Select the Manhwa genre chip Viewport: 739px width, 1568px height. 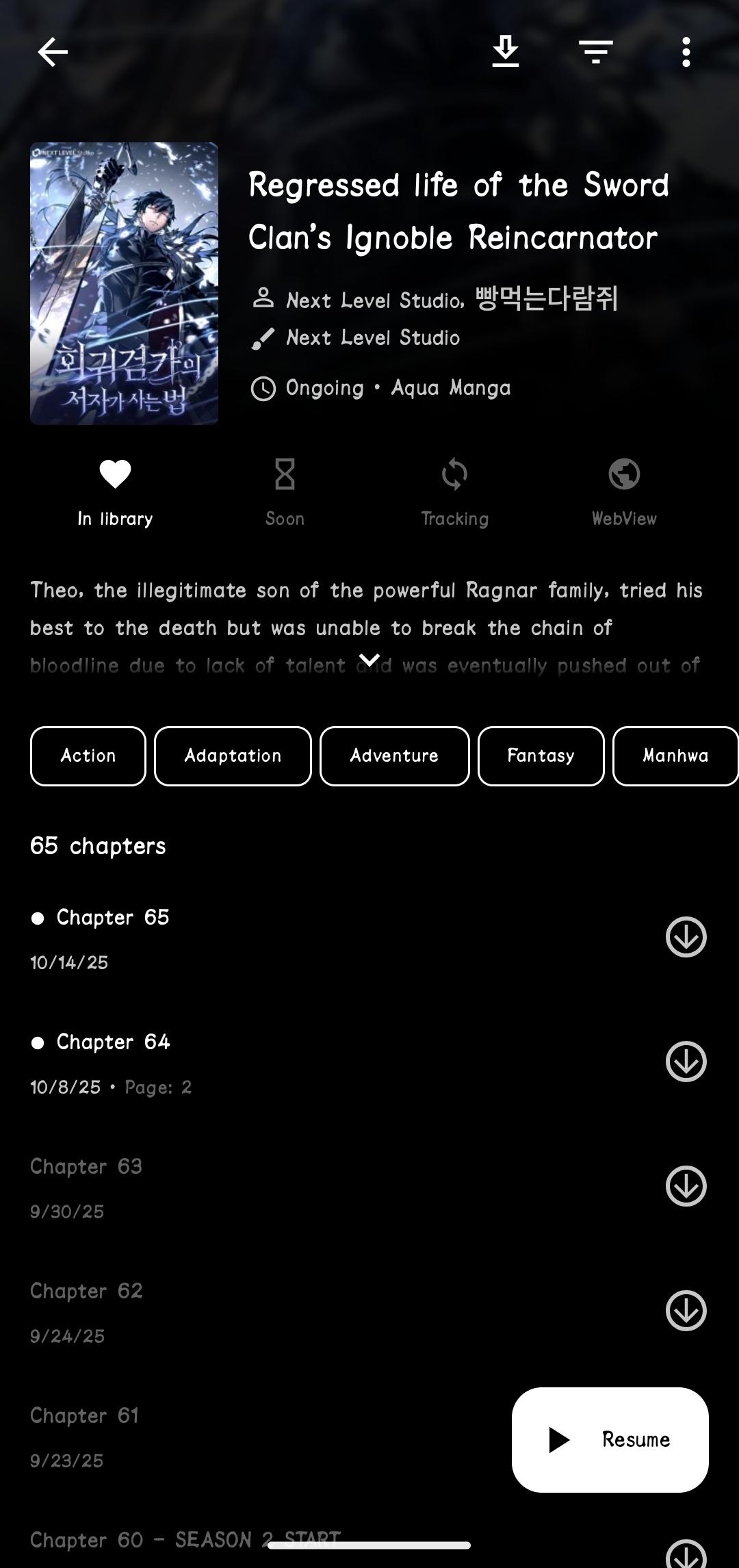[x=675, y=756]
